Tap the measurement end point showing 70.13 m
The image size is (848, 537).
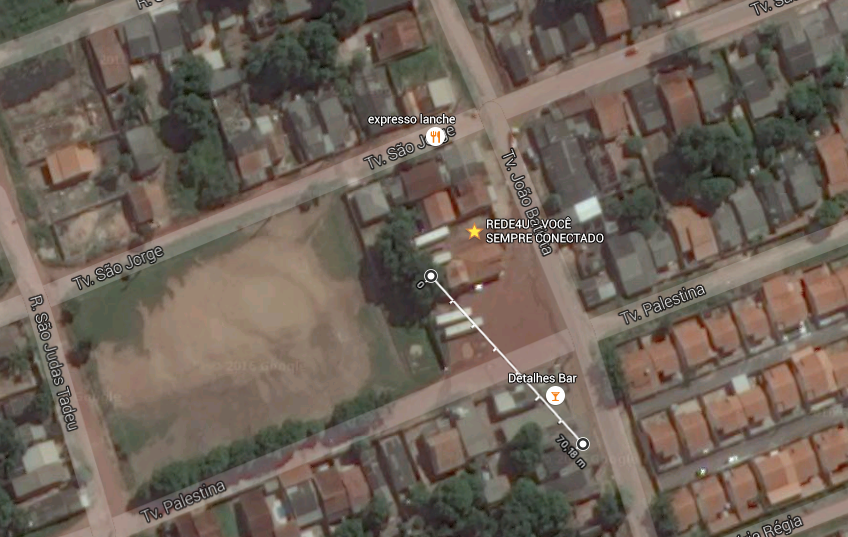(x=582, y=444)
